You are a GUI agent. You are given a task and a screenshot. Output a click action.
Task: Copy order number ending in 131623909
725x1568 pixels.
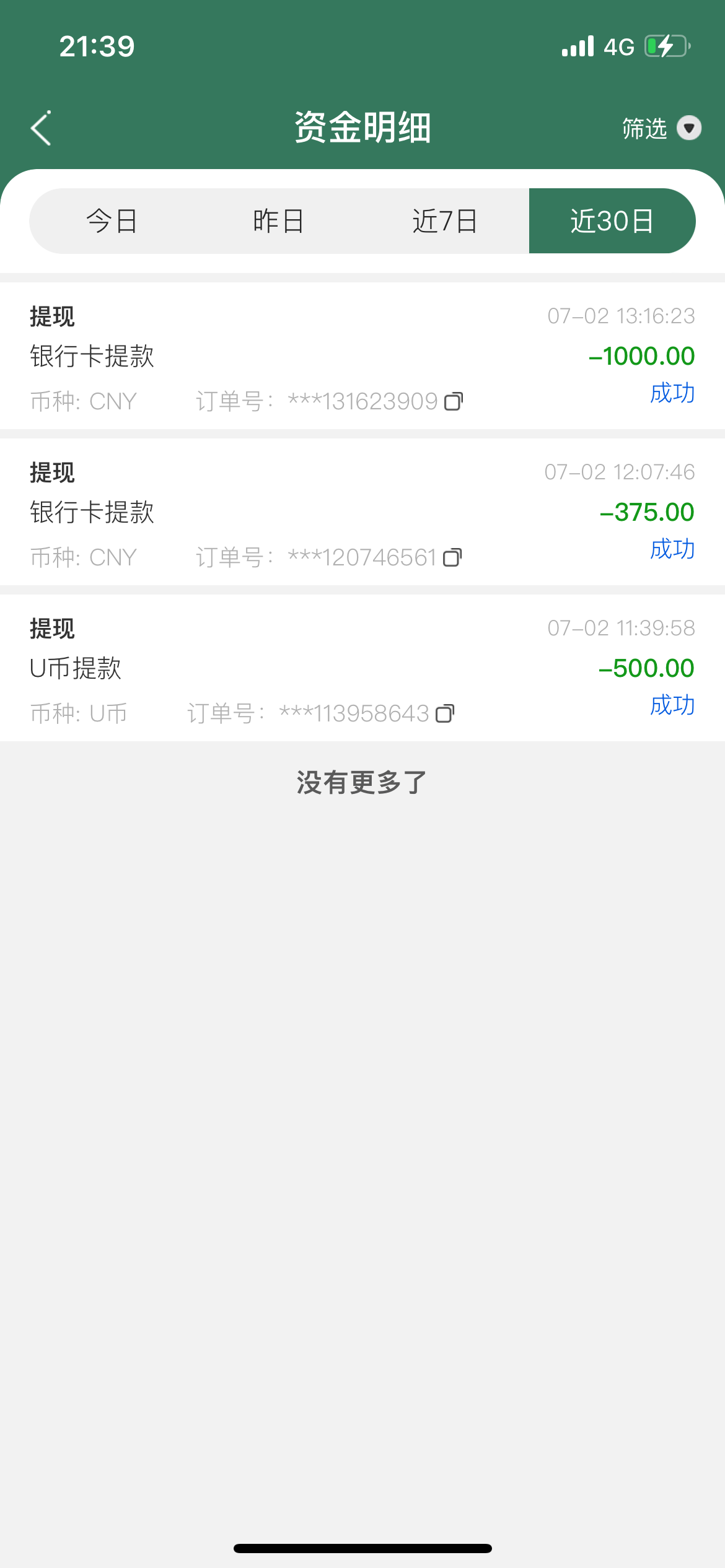(454, 402)
